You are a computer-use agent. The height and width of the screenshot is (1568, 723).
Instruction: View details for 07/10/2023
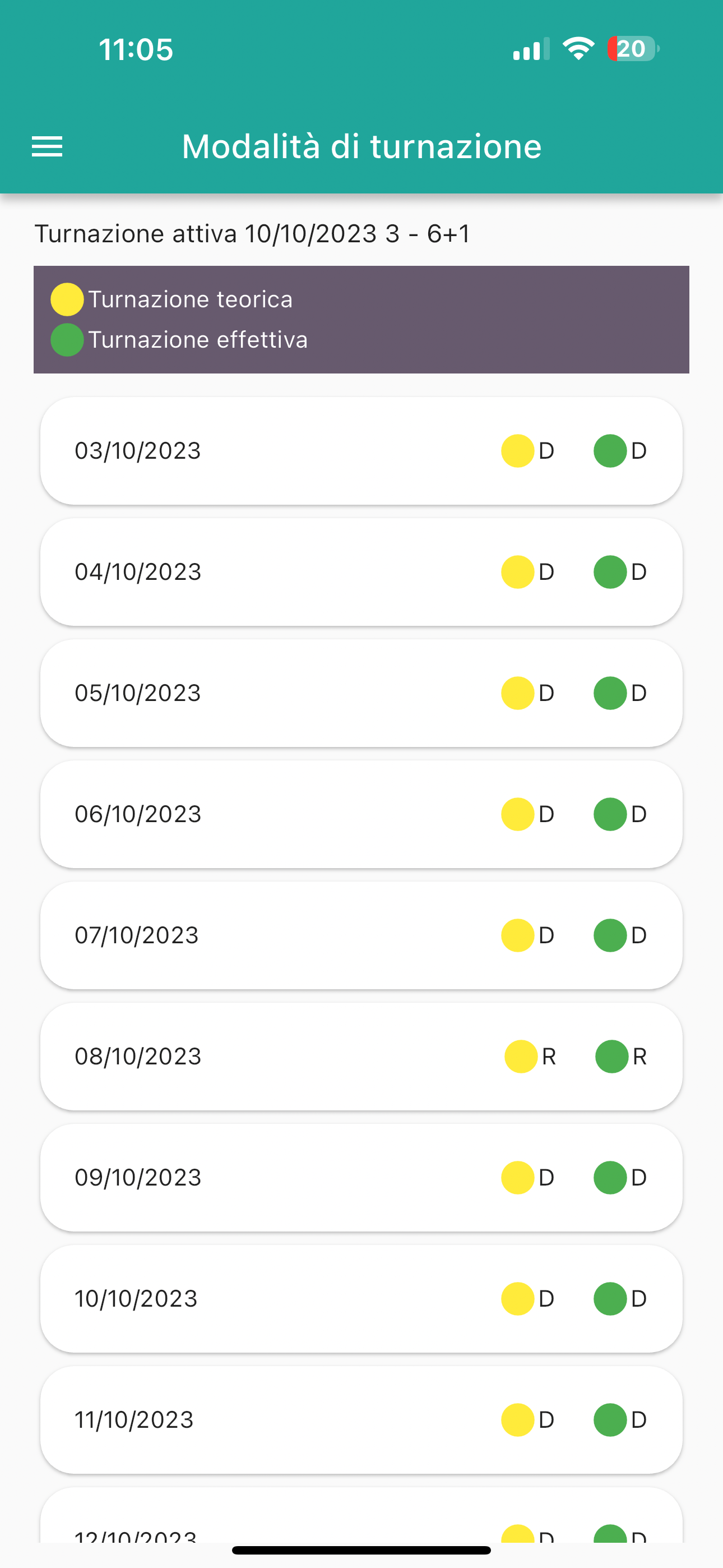pyautogui.click(x=361, y=935)
